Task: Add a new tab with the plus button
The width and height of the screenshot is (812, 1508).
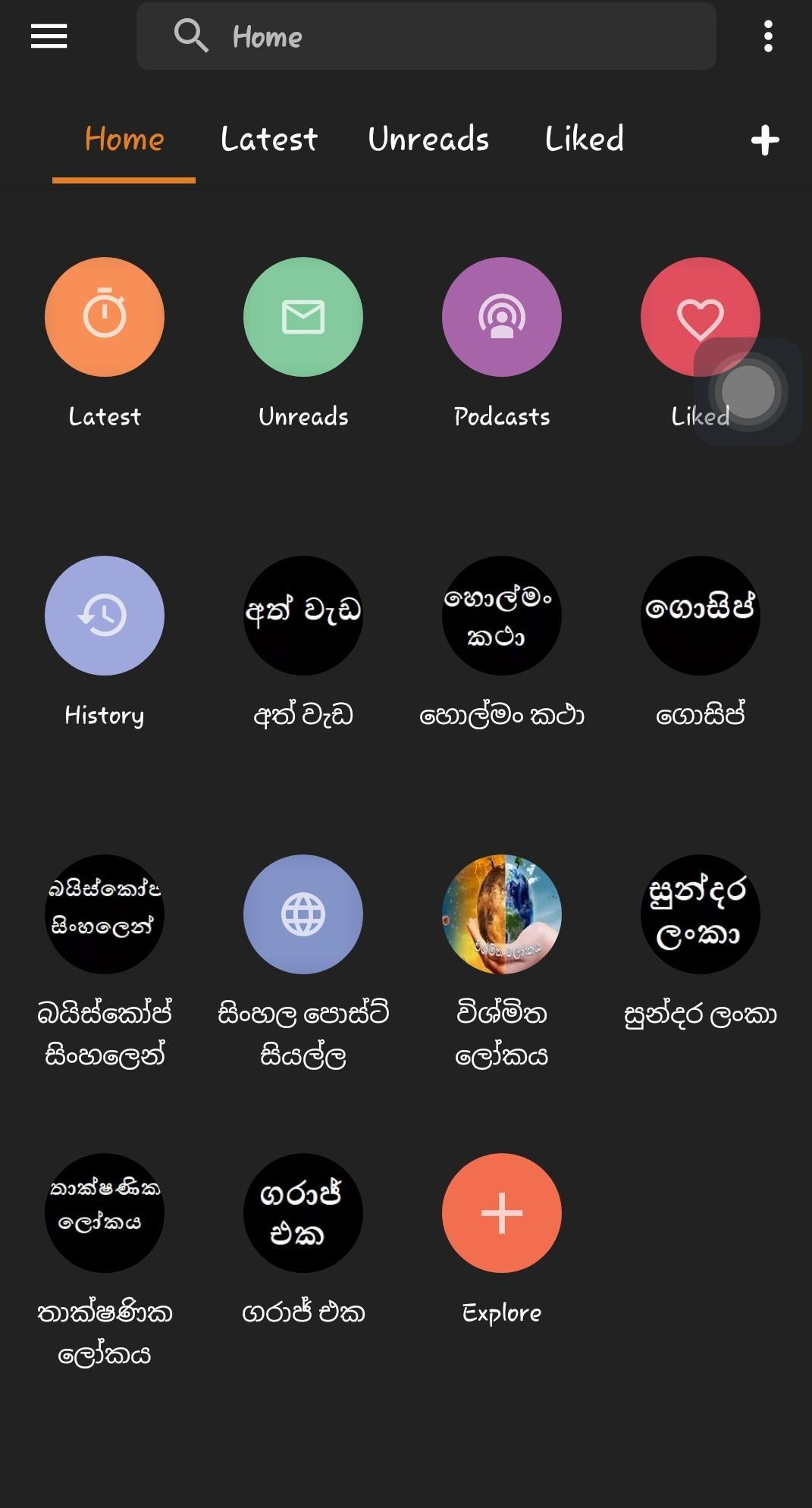Action: [x=763, y=140]
